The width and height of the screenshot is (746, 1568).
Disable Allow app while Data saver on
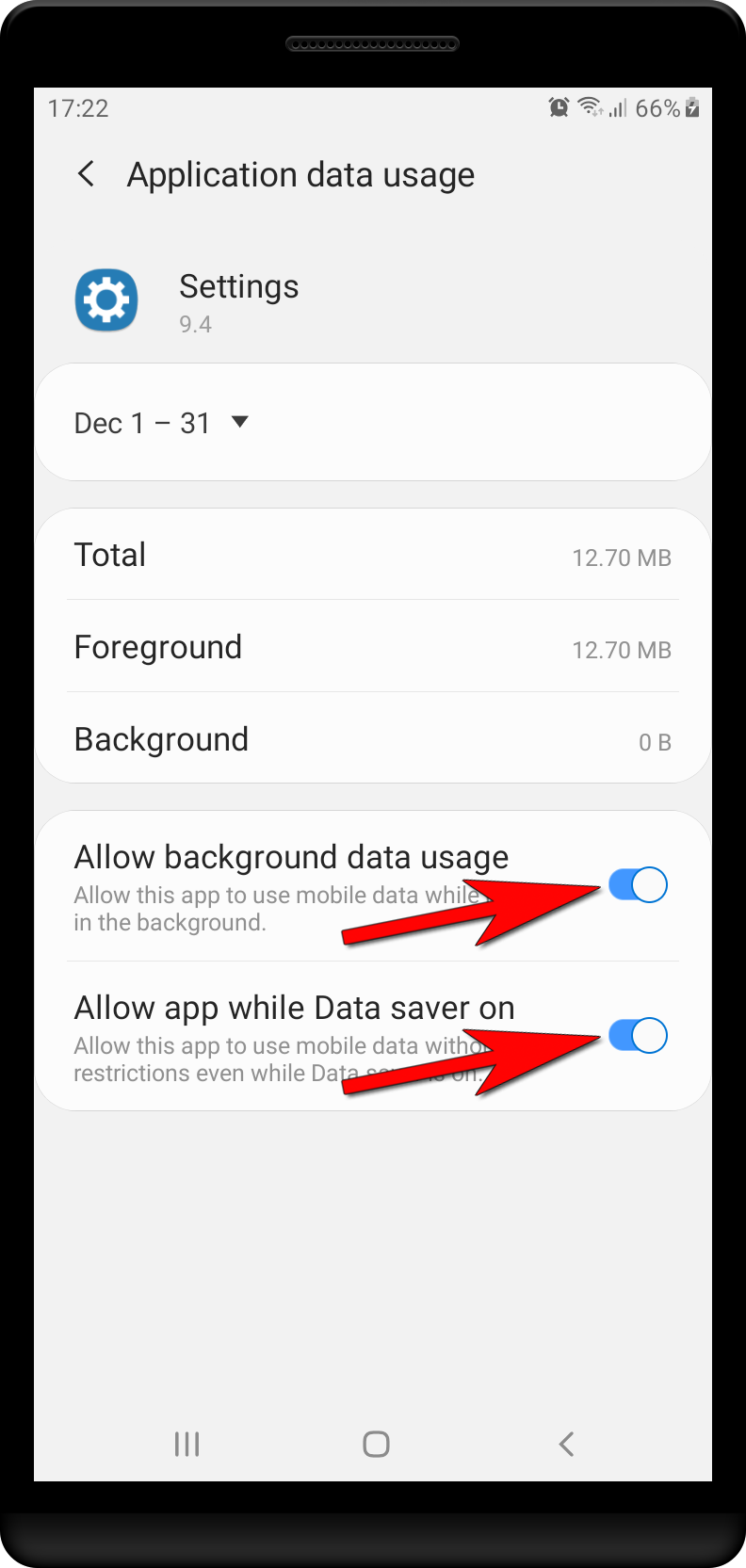638,1035
